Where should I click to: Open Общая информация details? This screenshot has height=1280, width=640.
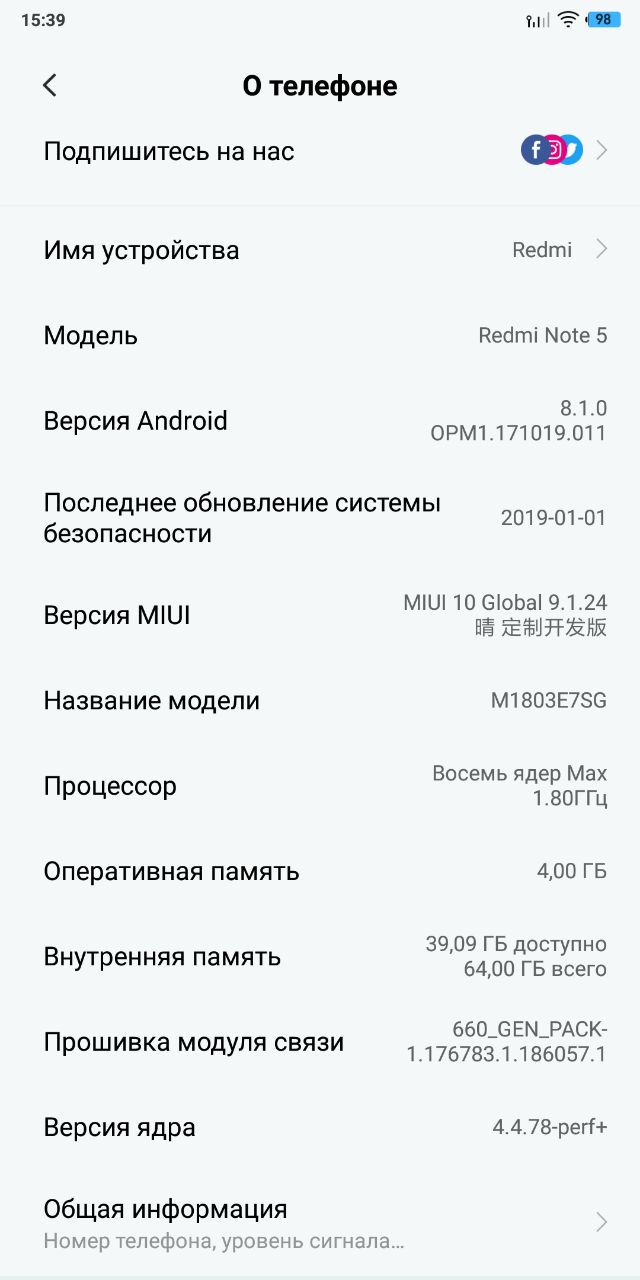tap(320, 1223)
